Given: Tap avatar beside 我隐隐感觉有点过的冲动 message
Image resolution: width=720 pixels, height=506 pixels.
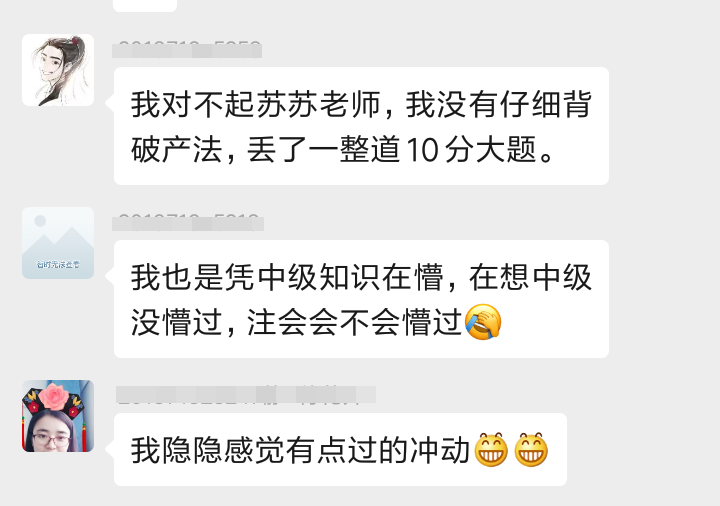Looking at the screenshot, I should (x=58, y=416).
